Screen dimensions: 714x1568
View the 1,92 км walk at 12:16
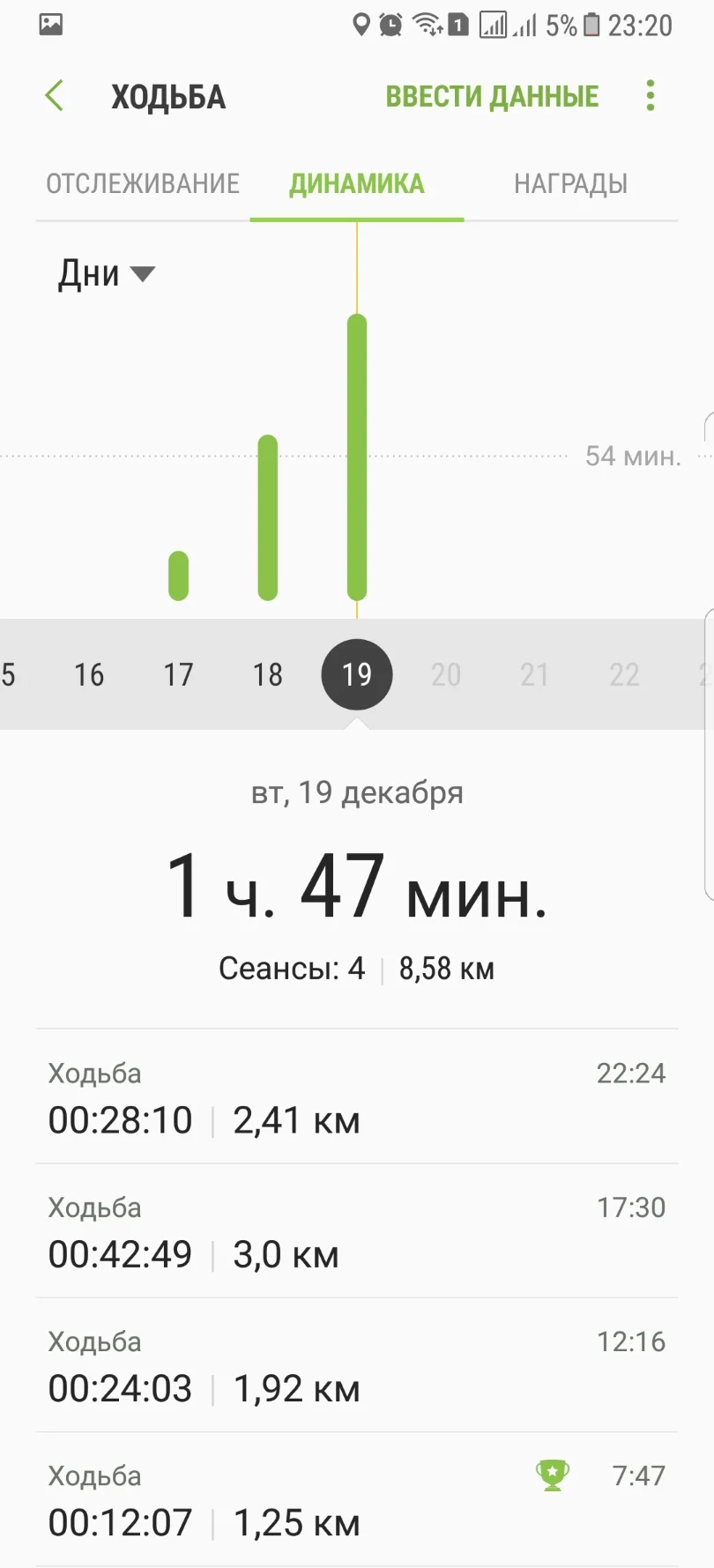357,1366
